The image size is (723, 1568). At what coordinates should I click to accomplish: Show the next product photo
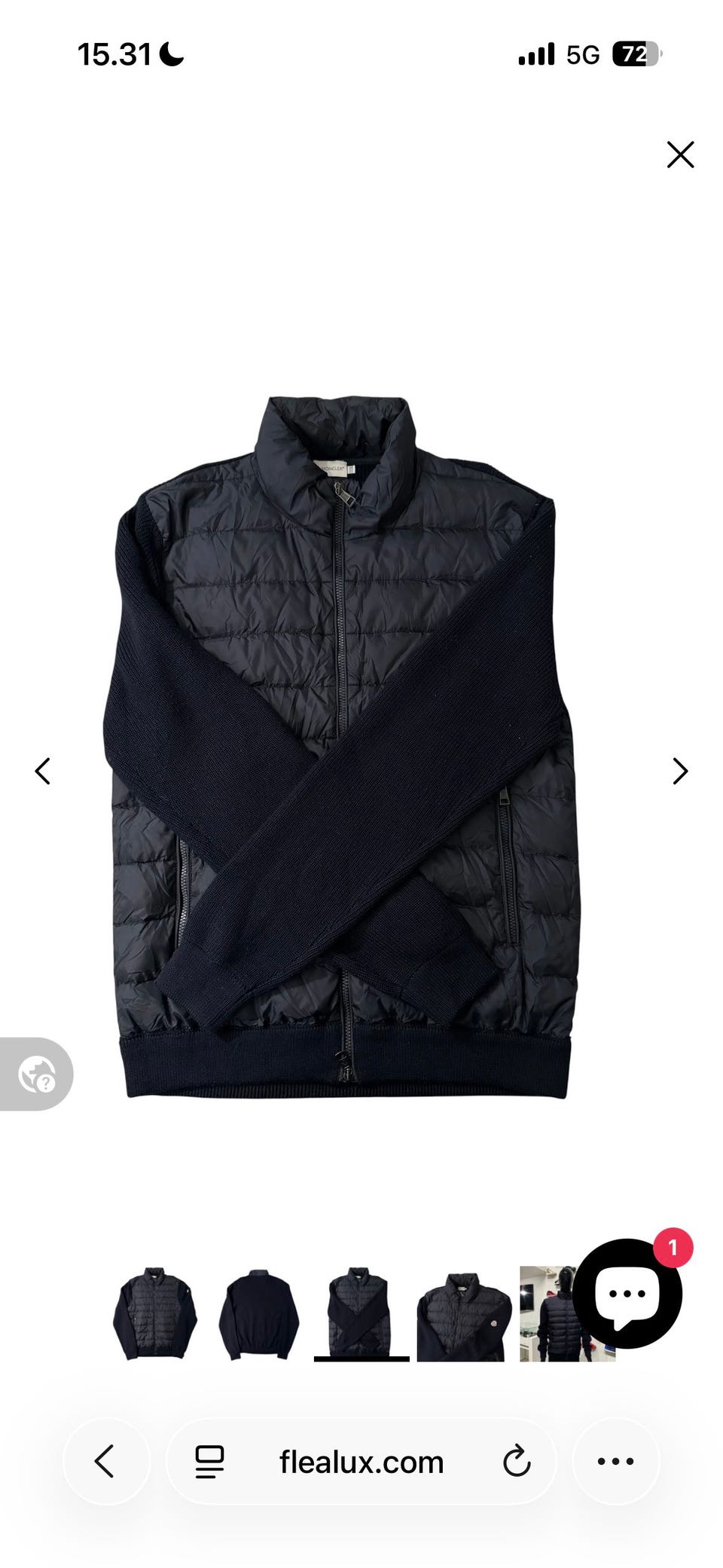pyautogui.click(x=680, y=771)
